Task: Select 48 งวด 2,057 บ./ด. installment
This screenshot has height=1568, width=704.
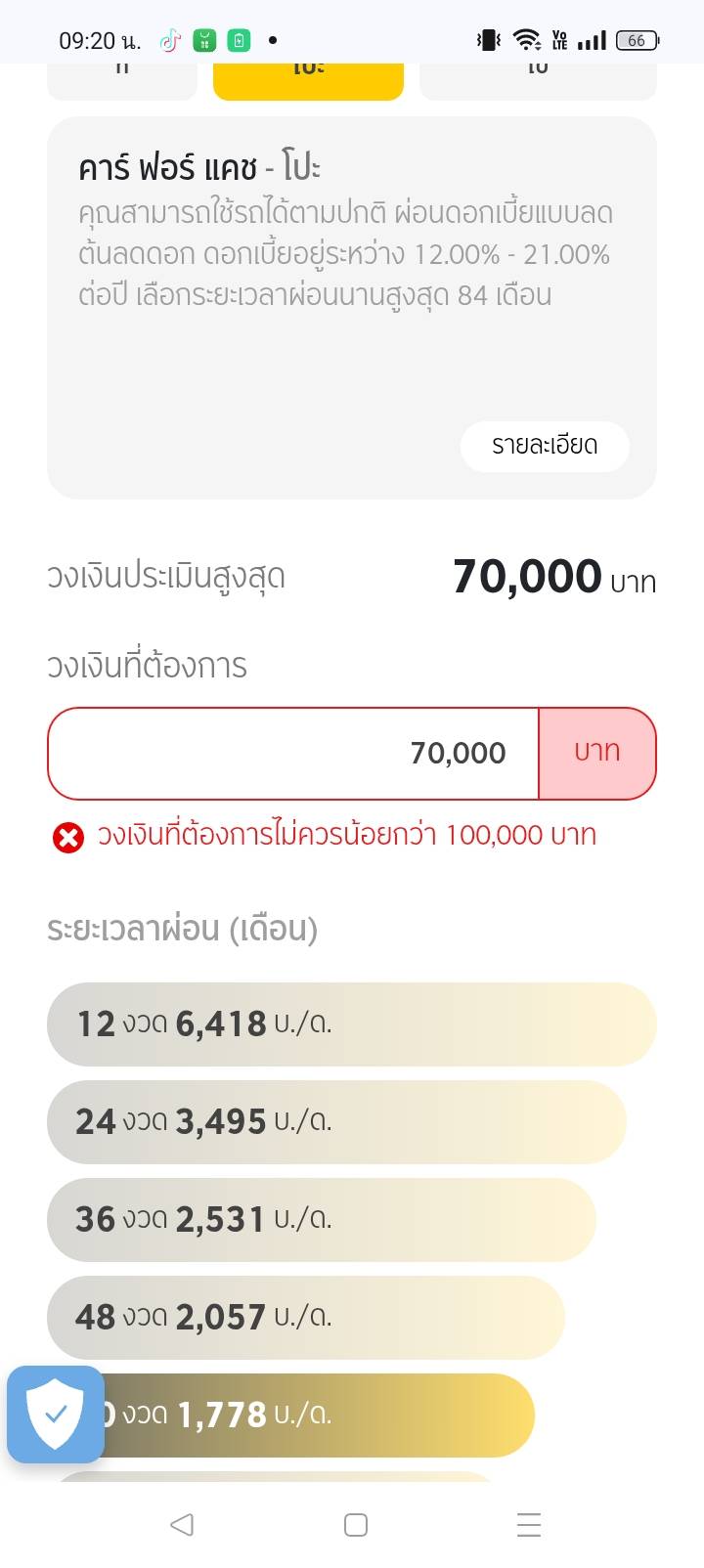Action: [305, 1317]
